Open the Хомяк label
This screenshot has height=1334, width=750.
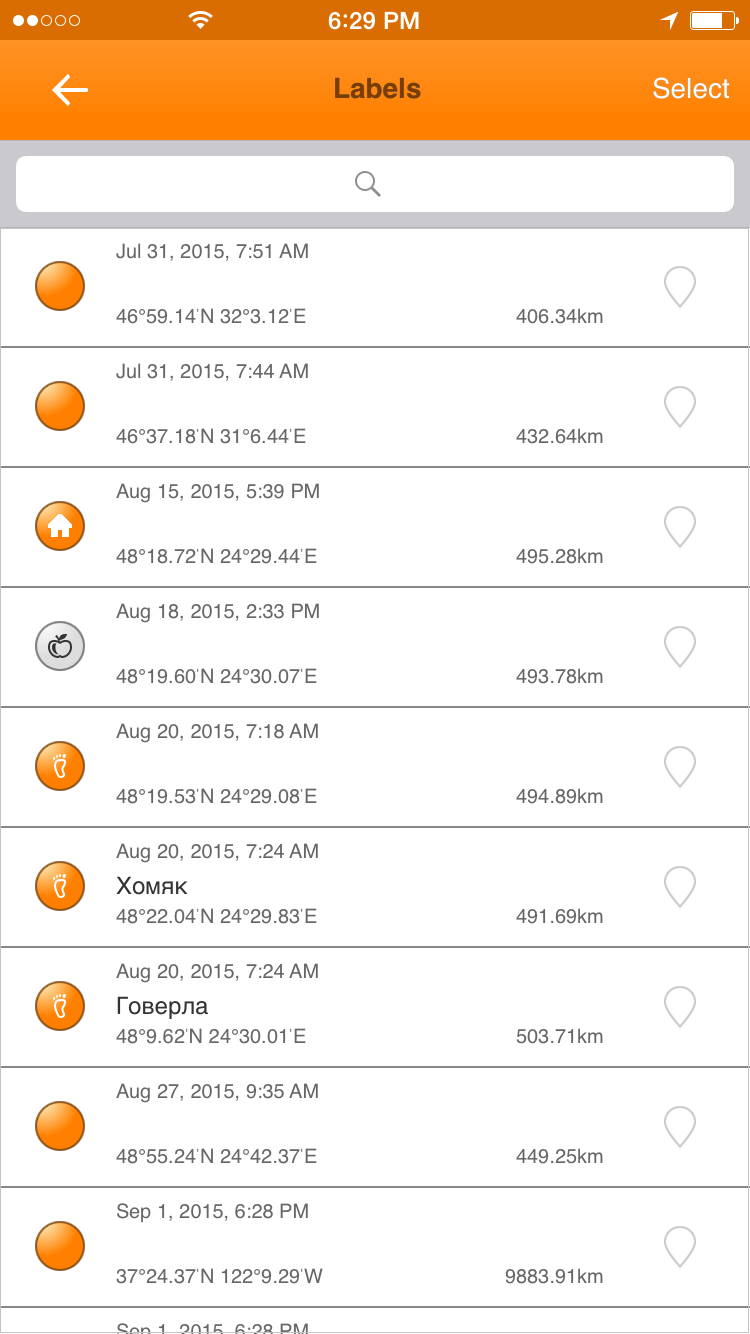(x=375, y=888)
